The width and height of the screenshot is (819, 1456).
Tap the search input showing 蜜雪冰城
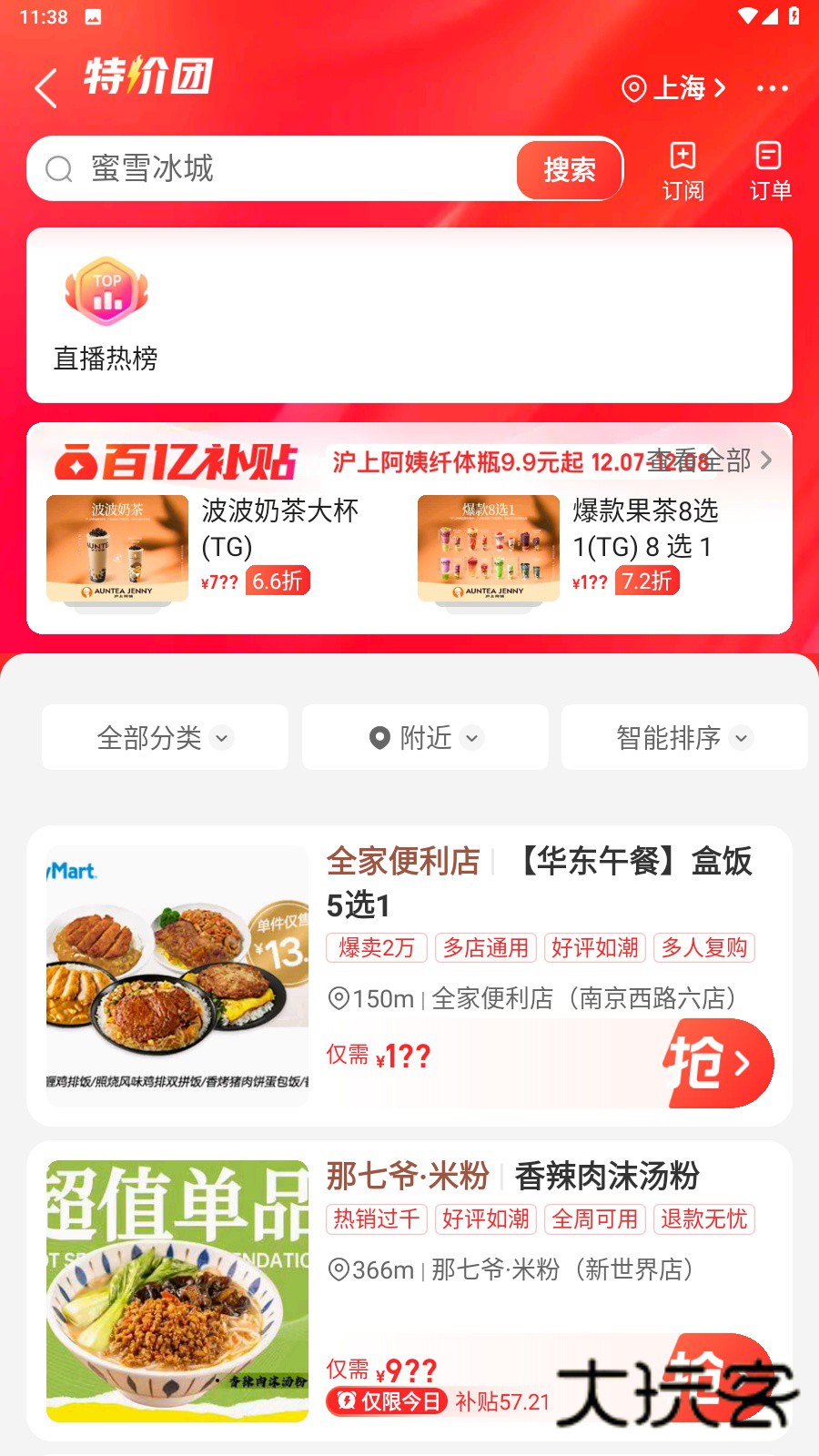click(x=273, y=169)
